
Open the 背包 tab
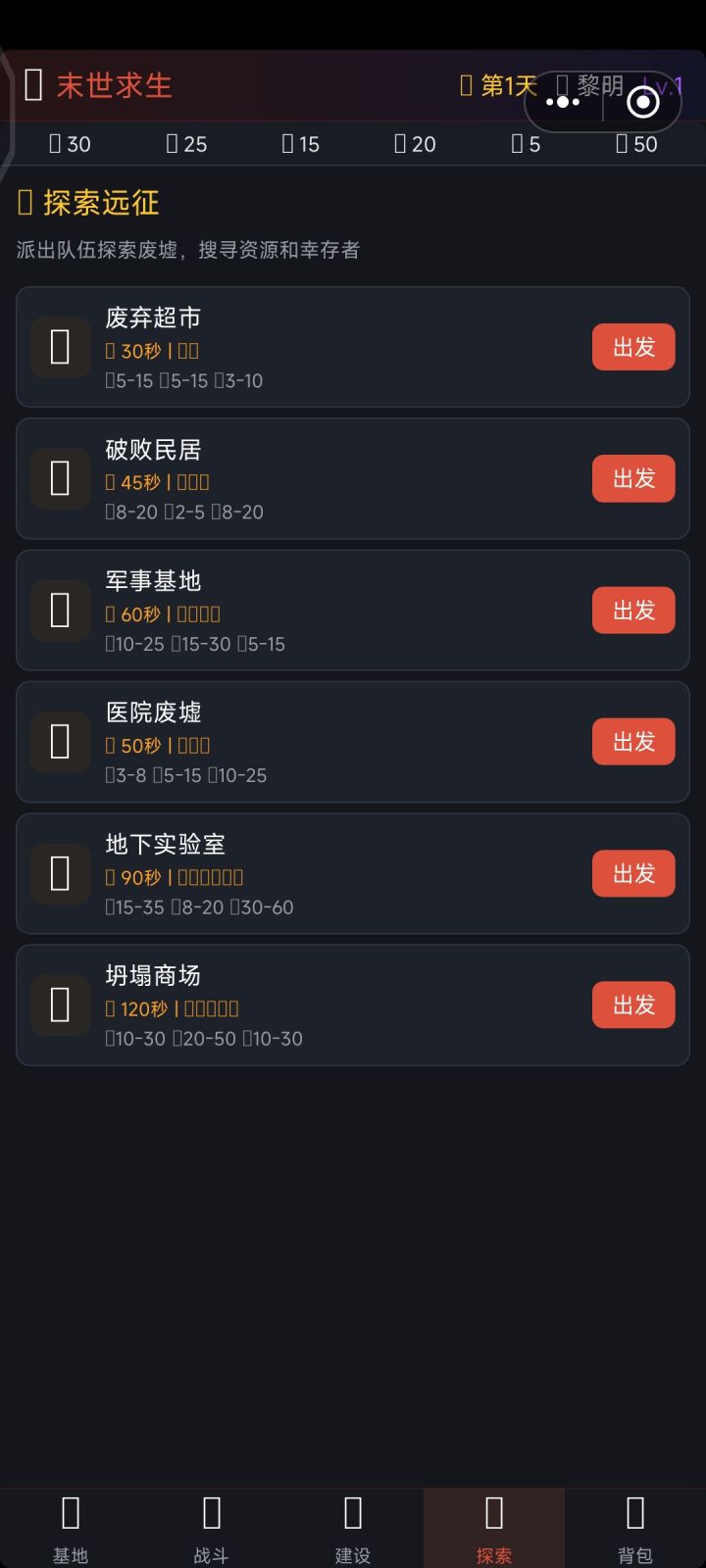(635, 1529)
